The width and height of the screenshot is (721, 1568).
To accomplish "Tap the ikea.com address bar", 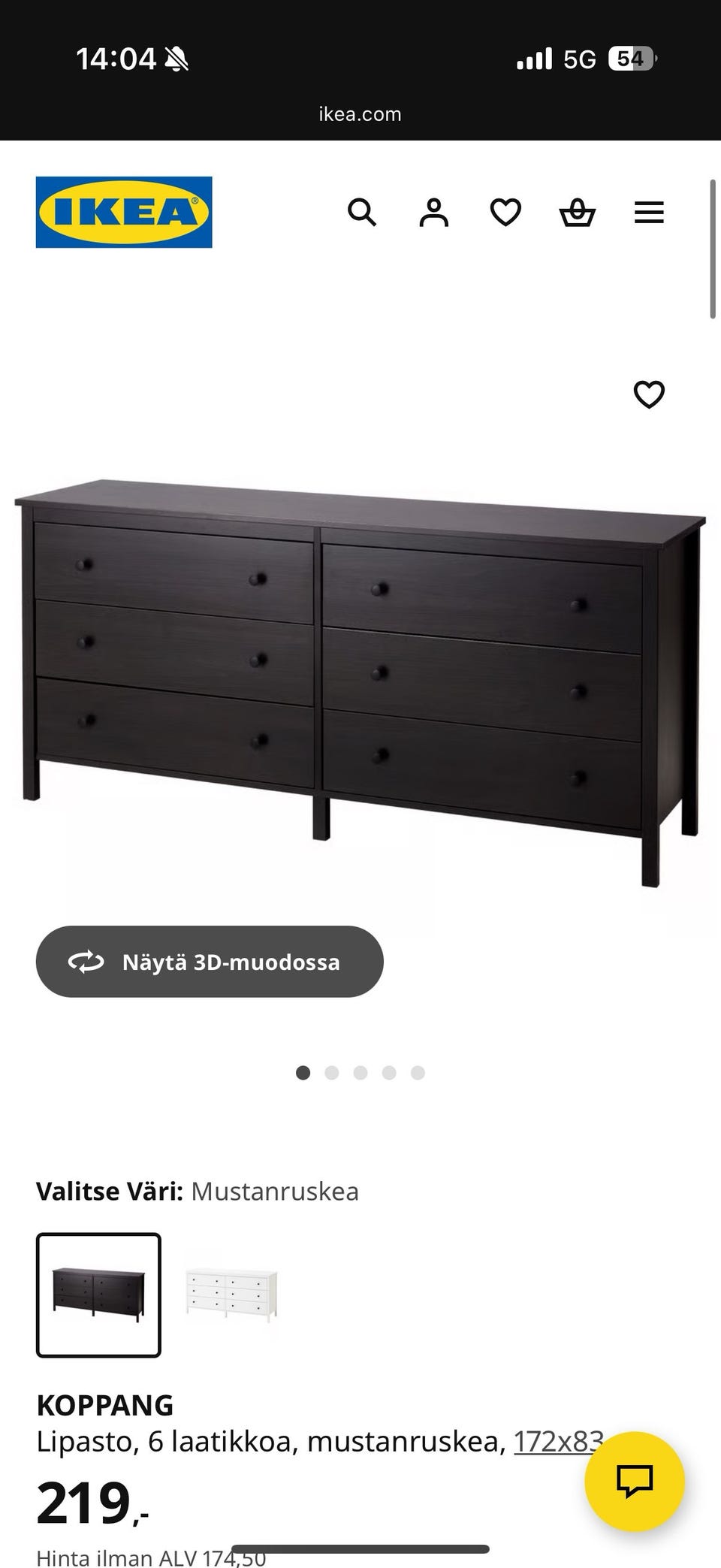I will (x=360, y=114).
